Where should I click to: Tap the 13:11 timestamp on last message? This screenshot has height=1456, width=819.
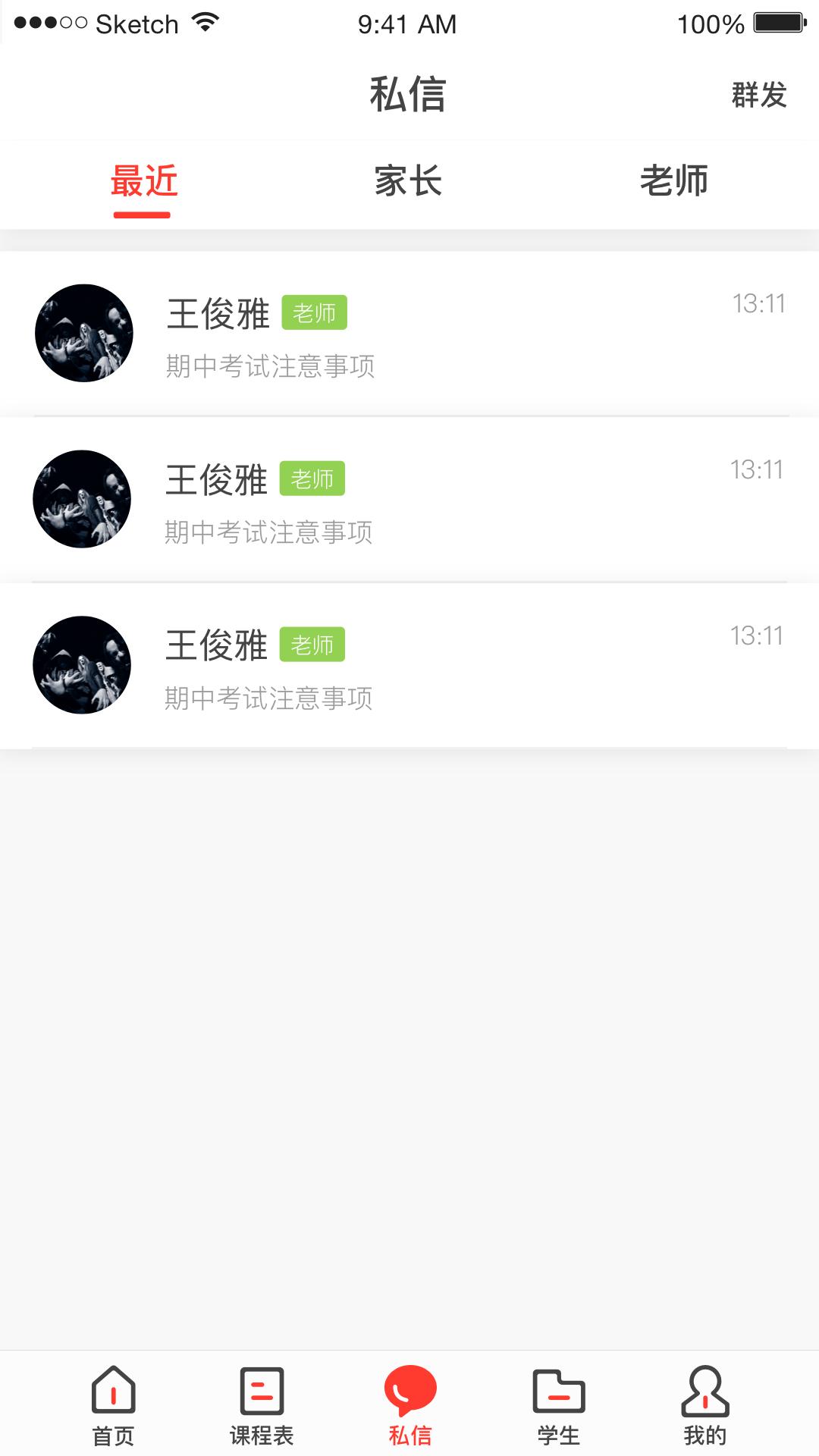[757, 637]
